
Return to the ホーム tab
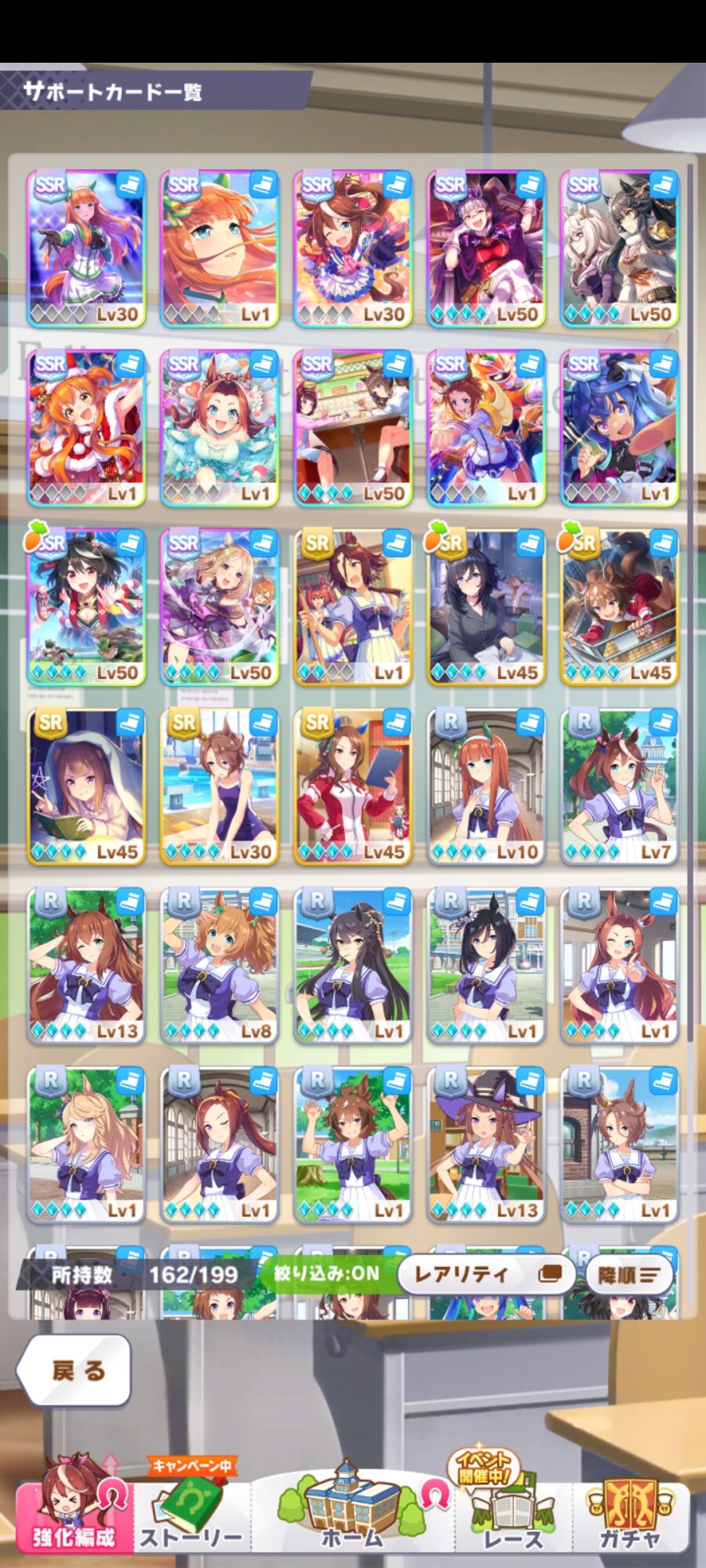[353, 1507]
